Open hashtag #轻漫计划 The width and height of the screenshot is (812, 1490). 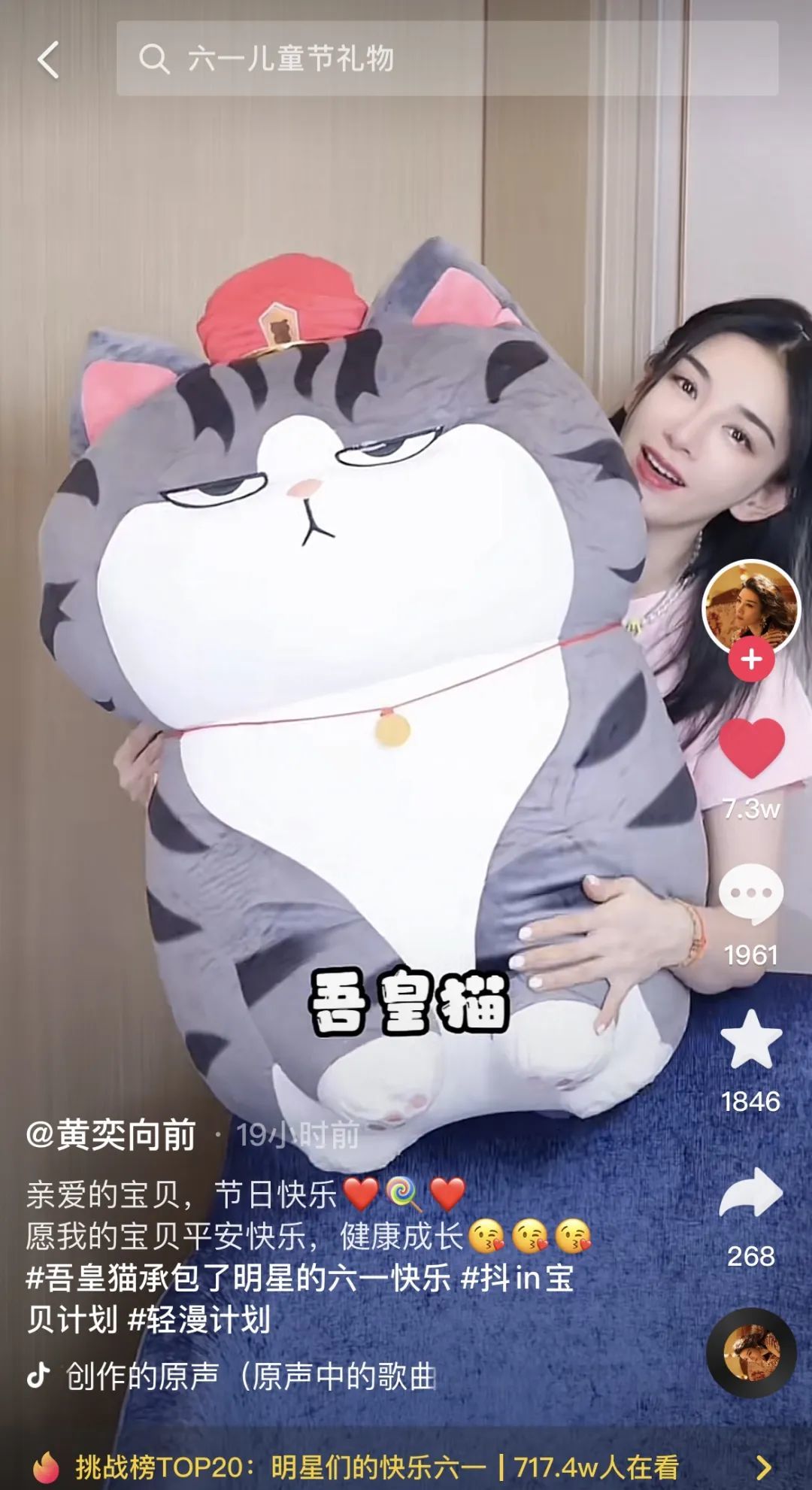coord(199,1319)
